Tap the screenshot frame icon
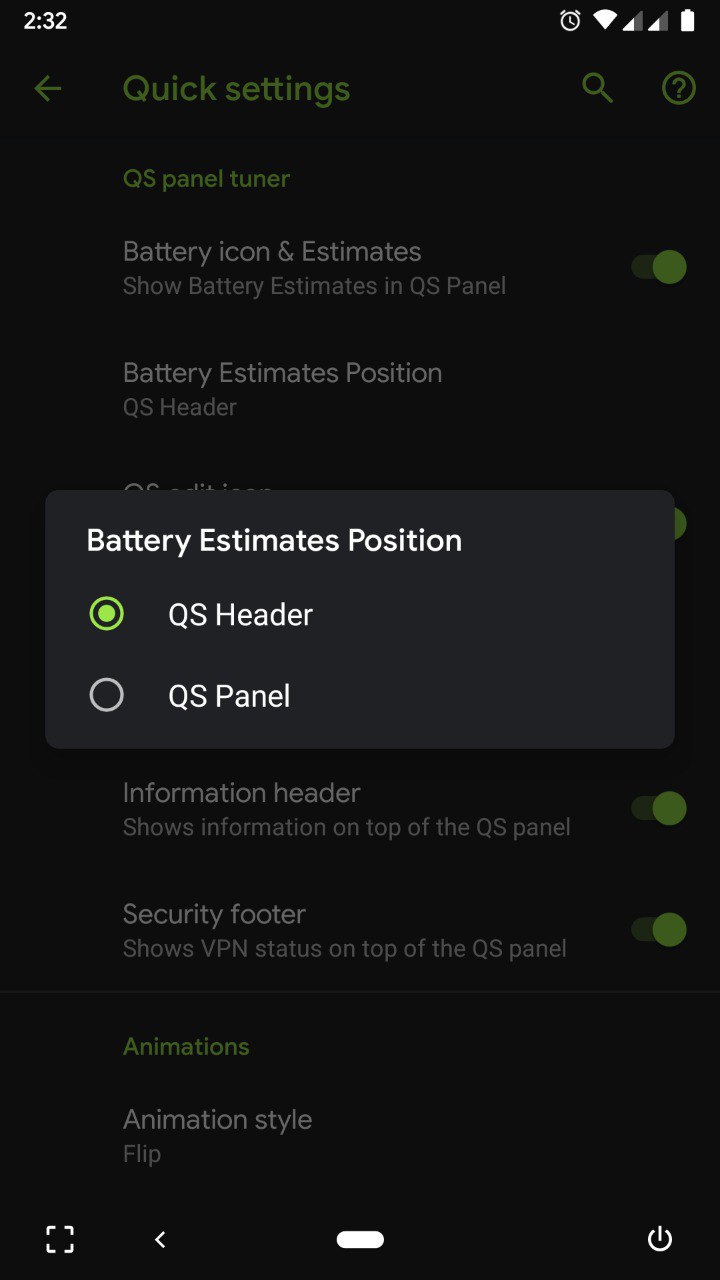Viewport: 720px width, 1280px height. point(60,1240)
